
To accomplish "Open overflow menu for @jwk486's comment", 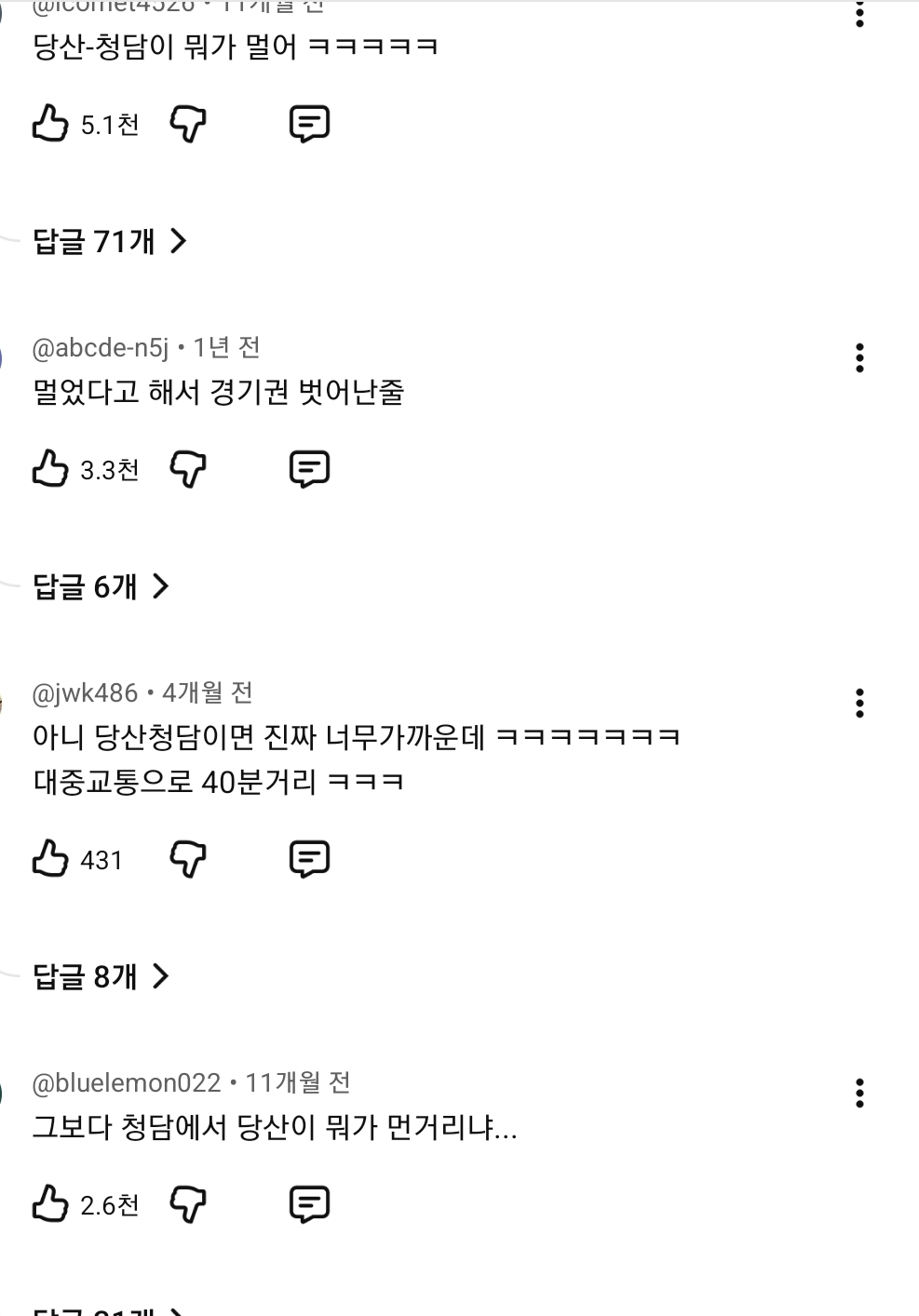I will (x=859, y=703).
